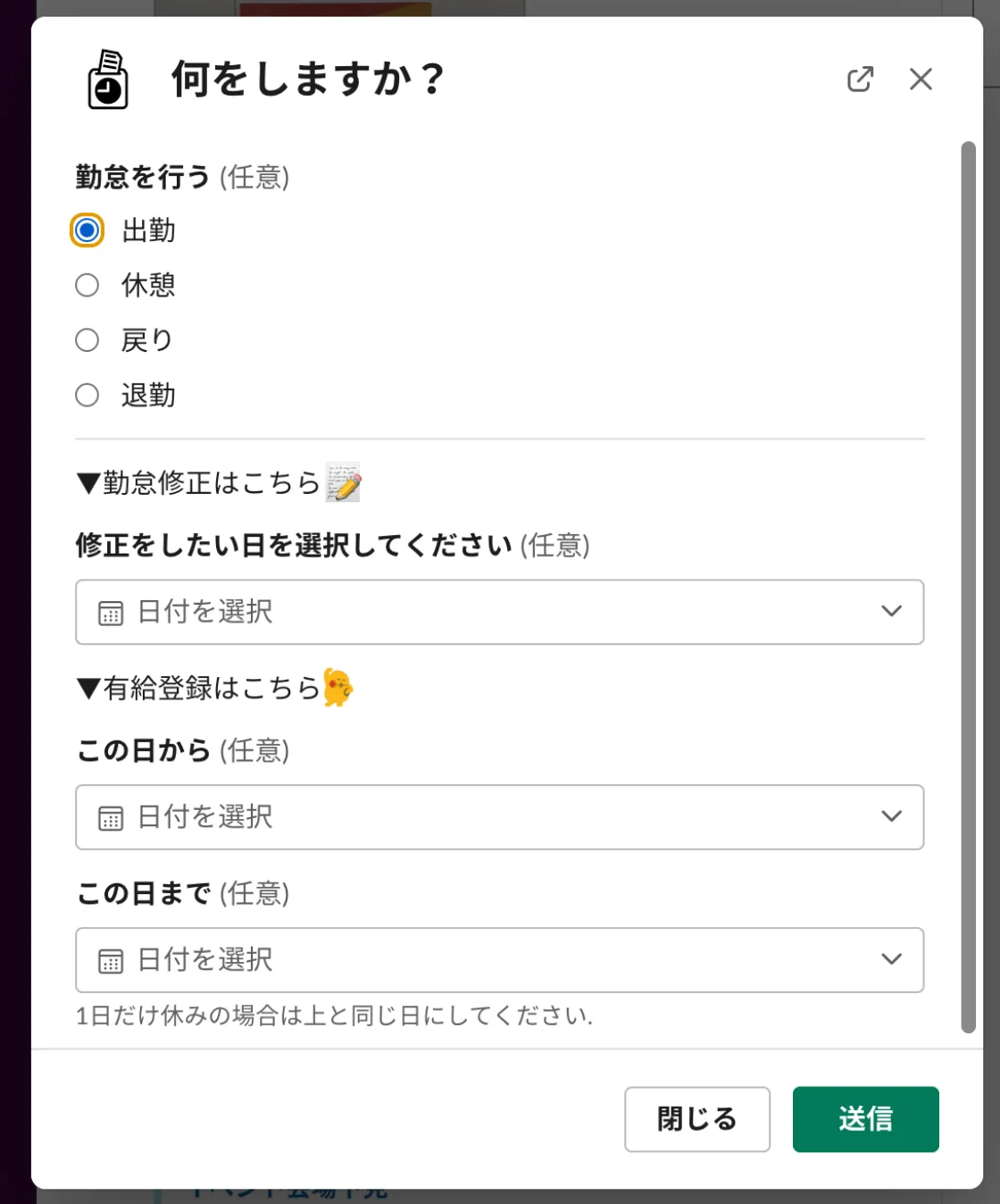Submit the form with 送信
Viewport: 1000px width, 1204px height.
865,1119
